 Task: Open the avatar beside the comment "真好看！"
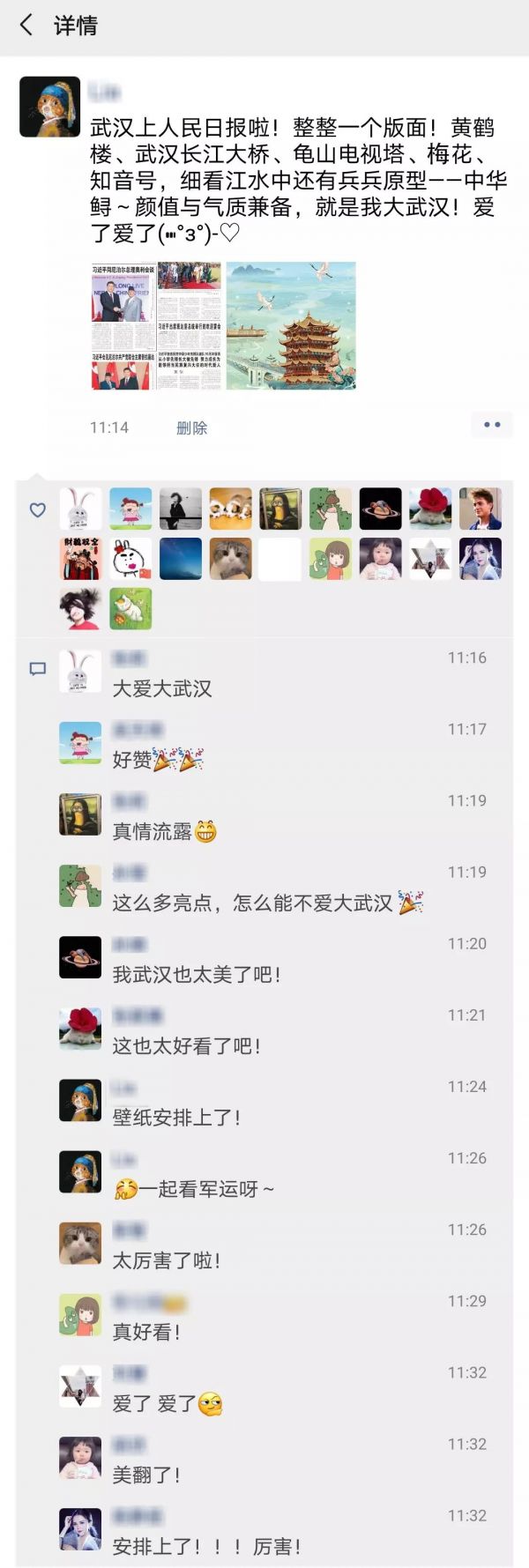[80, 1315]
